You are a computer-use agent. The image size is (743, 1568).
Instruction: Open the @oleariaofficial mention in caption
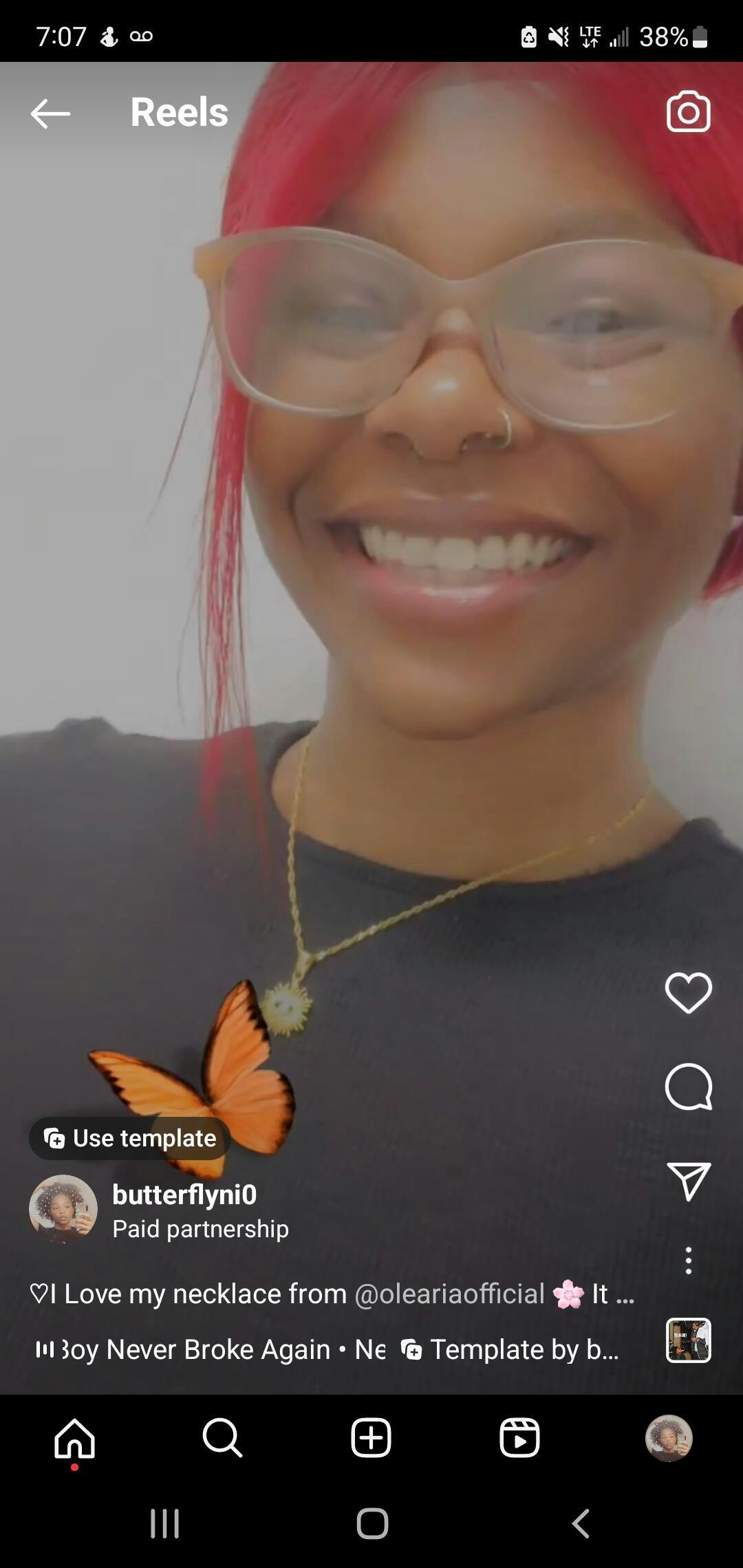449,1294
